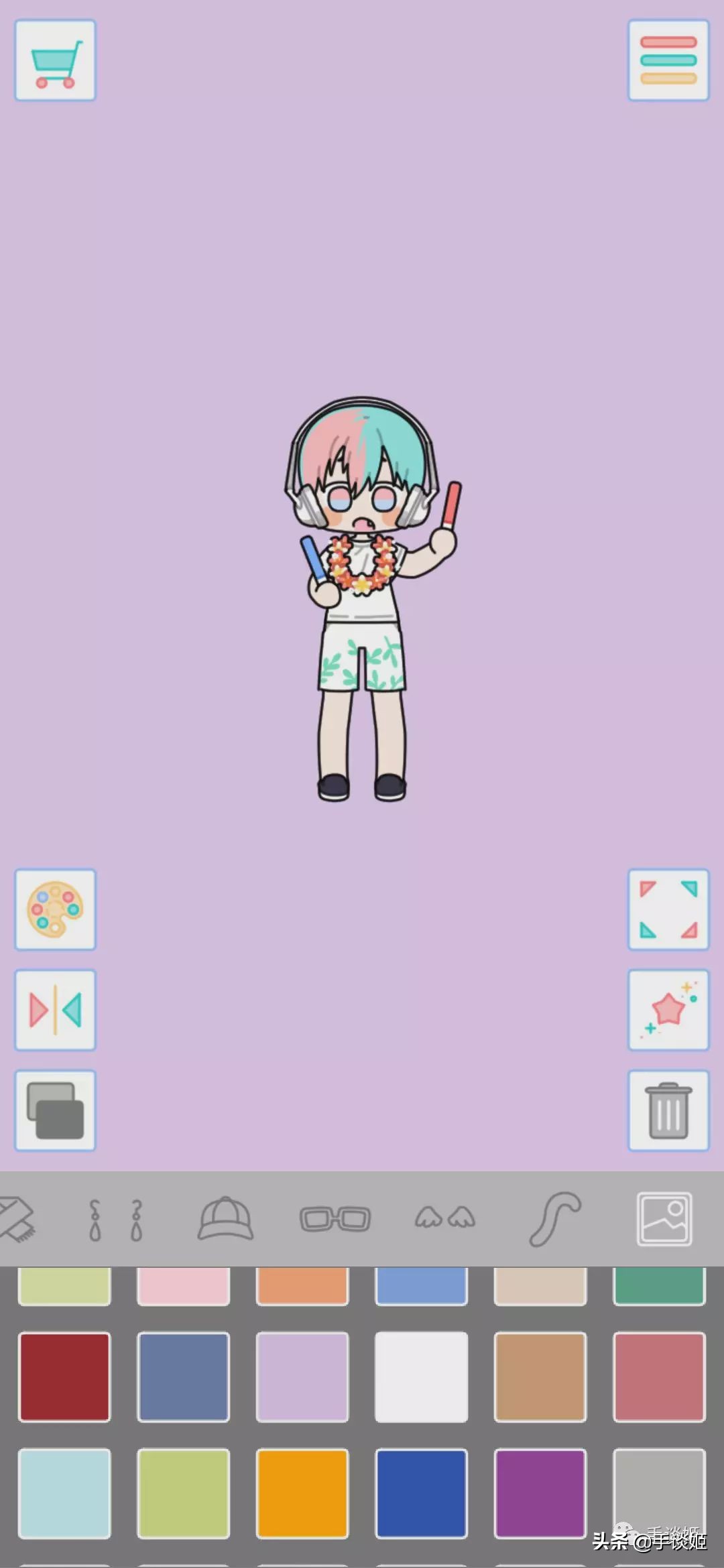Image resolution: width=724 pixels, height=1568 pixels.
Task: Select the dark red color swatch
Action: point(64,1377)
